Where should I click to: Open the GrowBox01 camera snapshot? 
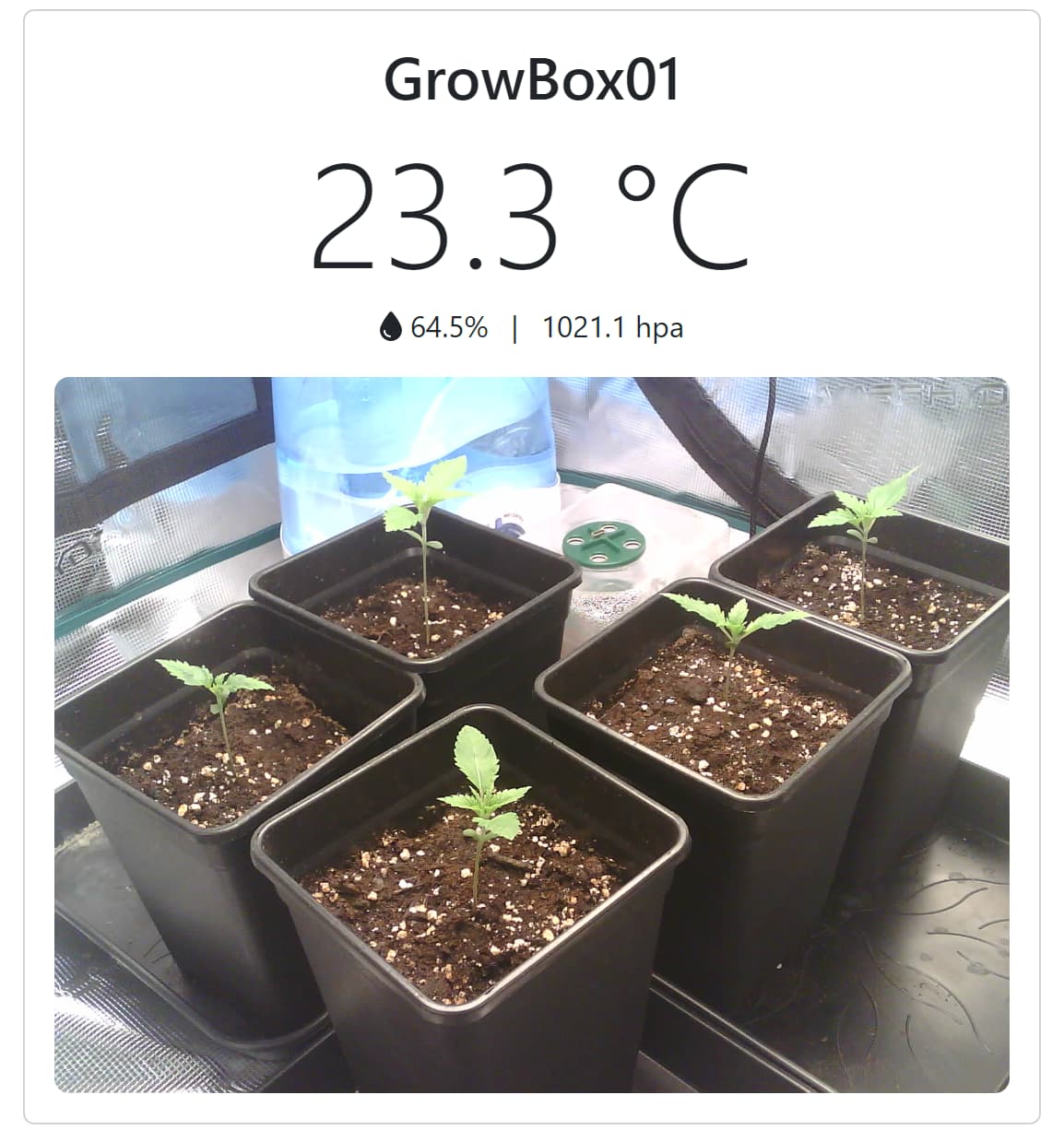(x=531, y=735)
